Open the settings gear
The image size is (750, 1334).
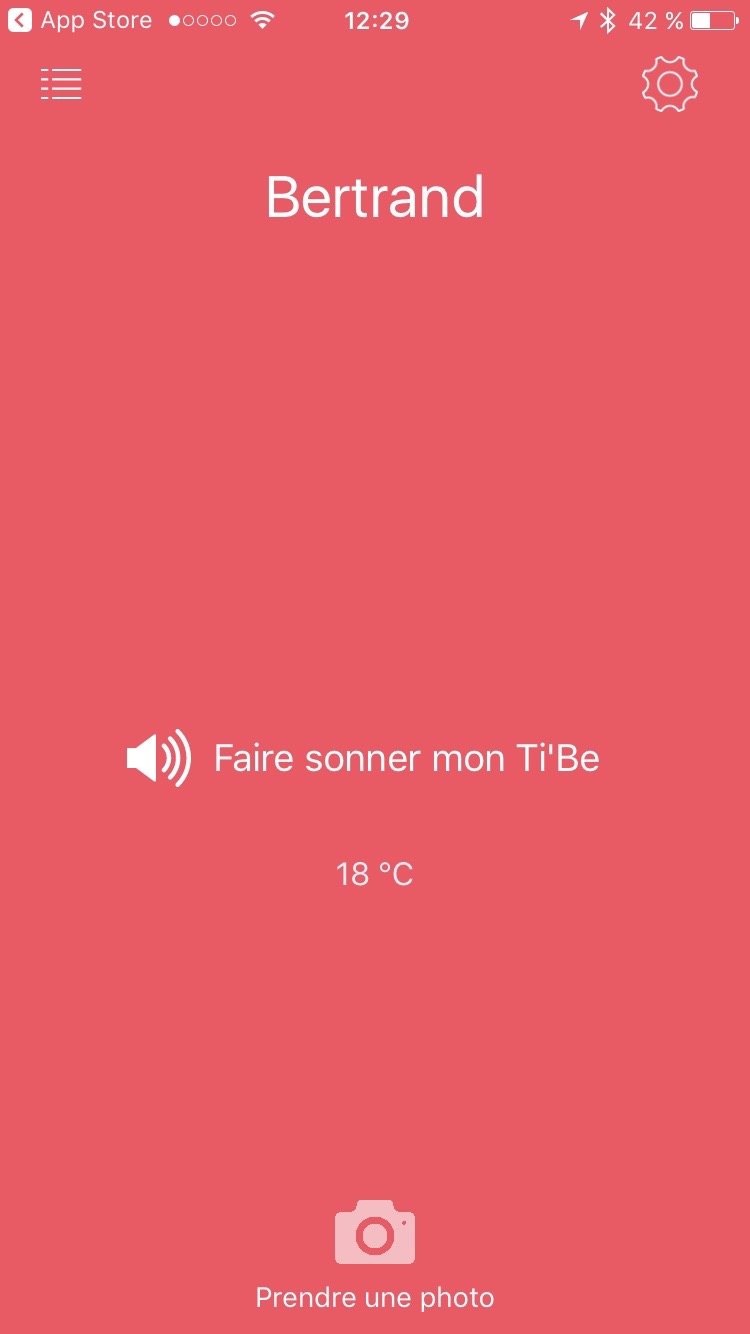tap(669, 84)
